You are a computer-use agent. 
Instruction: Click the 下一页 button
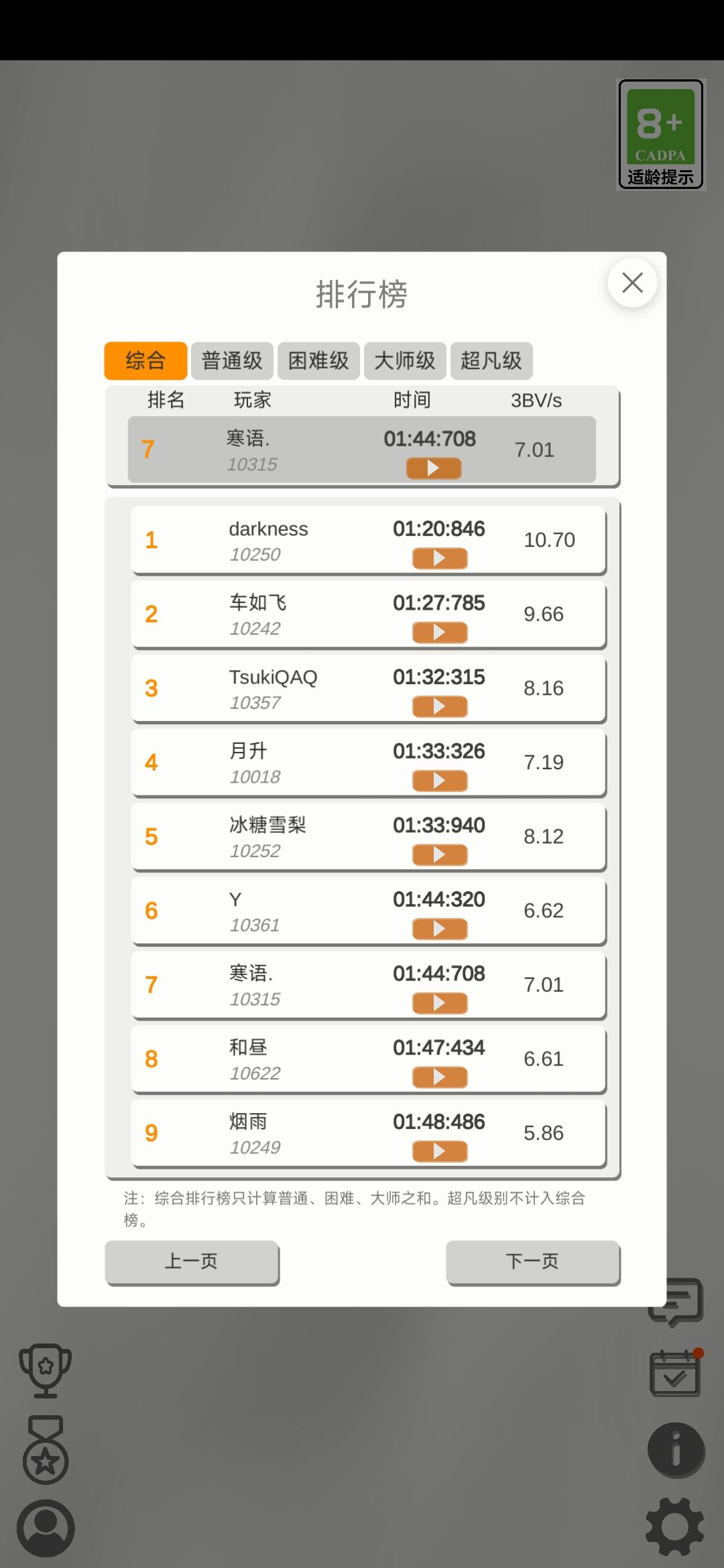(533, 1262)
